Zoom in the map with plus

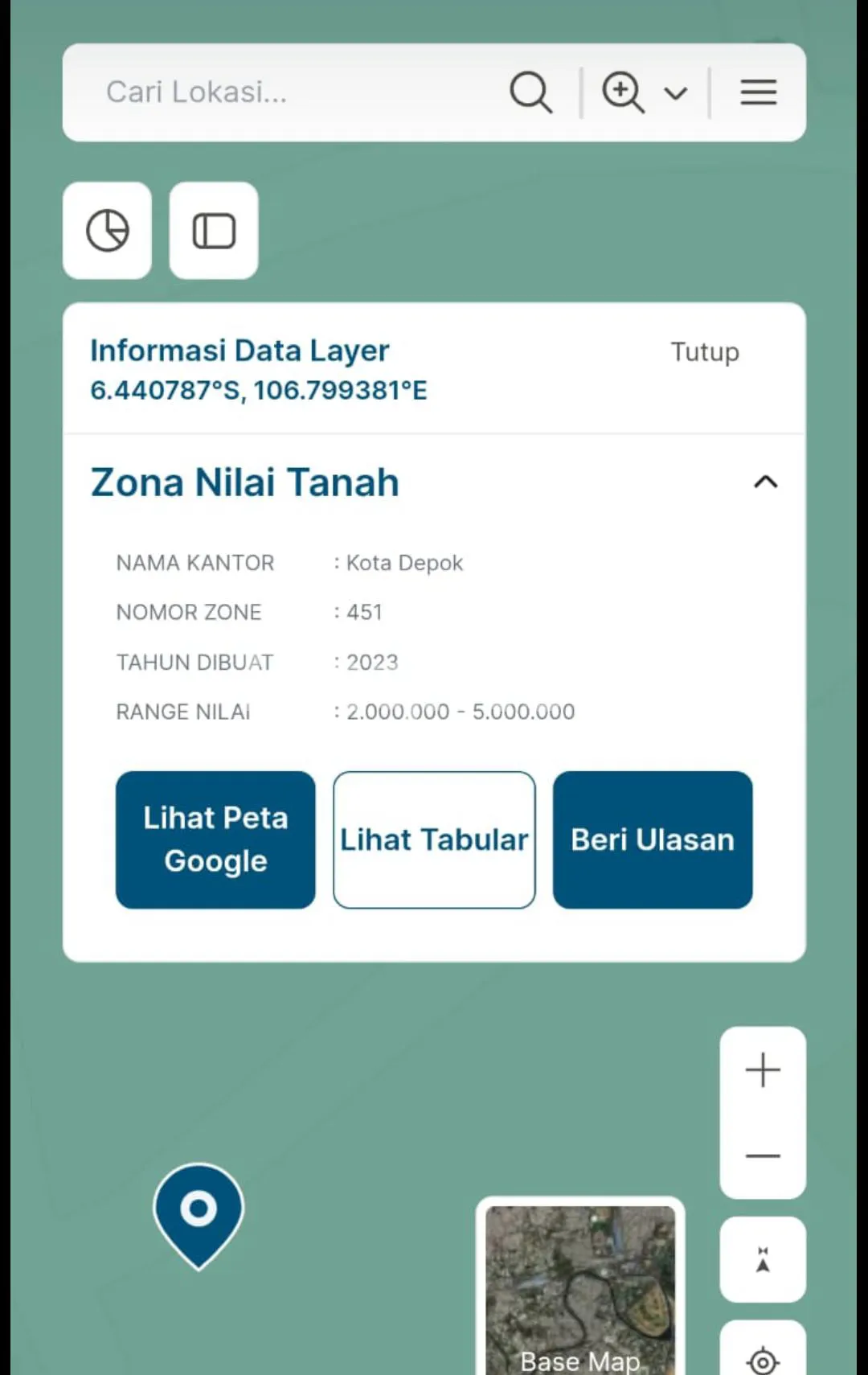pos(763,1070)
